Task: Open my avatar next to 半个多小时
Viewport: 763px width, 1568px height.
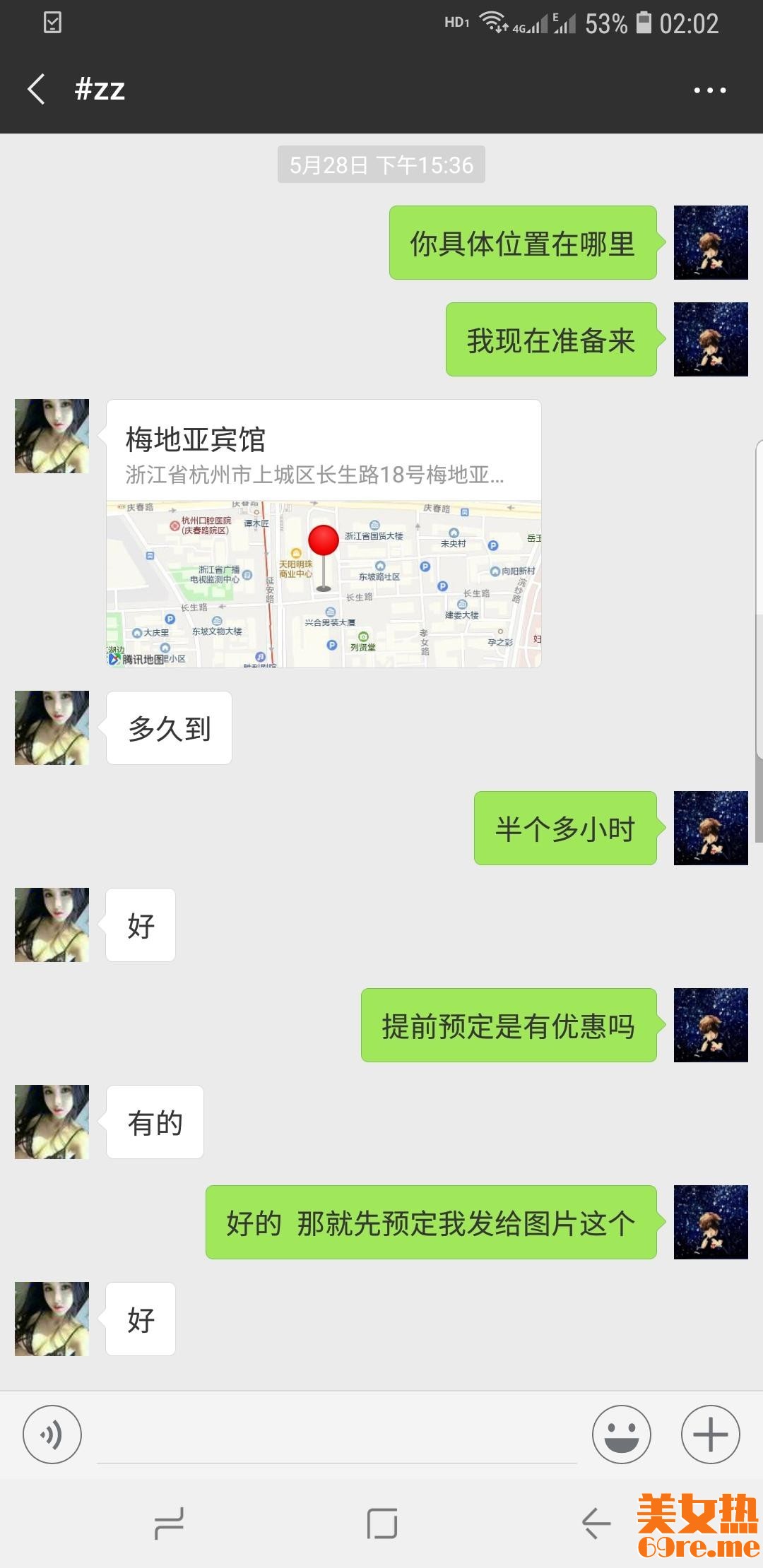Action: (710, 828)
